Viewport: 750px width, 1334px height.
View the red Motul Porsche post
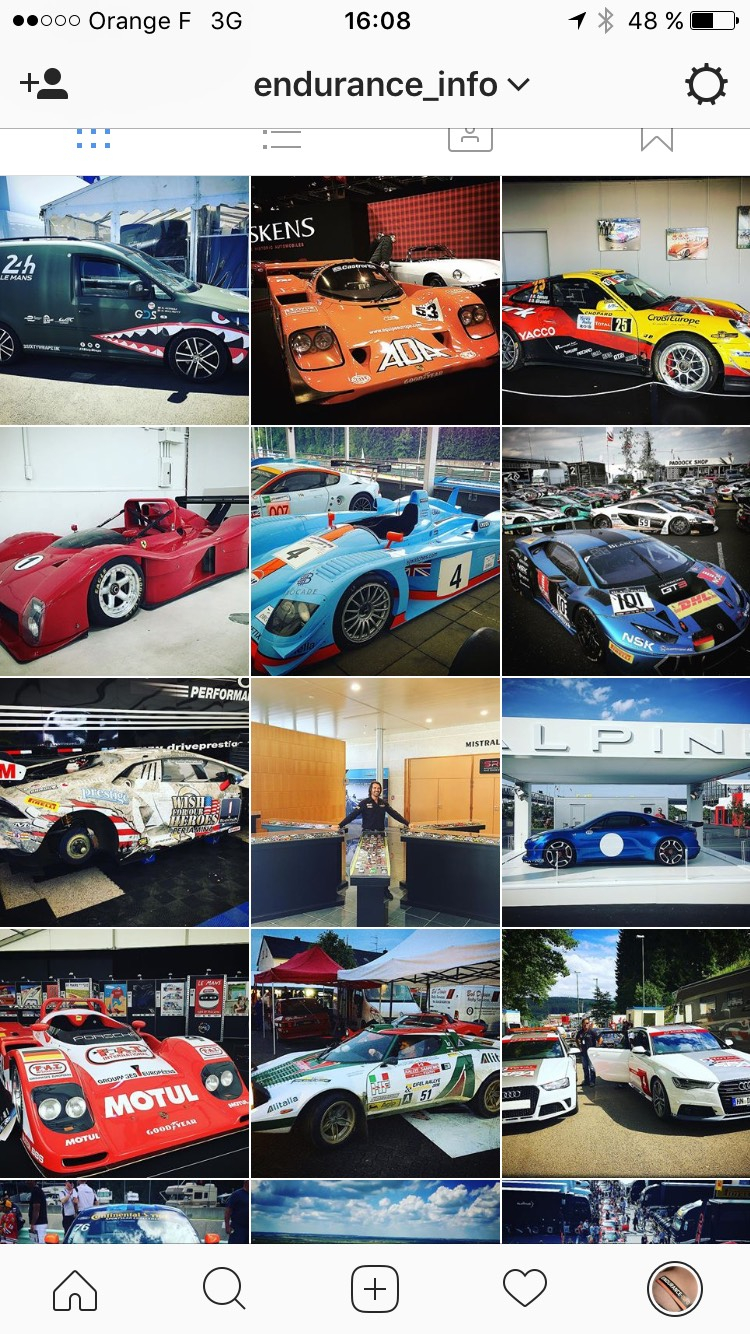coord(124,1053)
